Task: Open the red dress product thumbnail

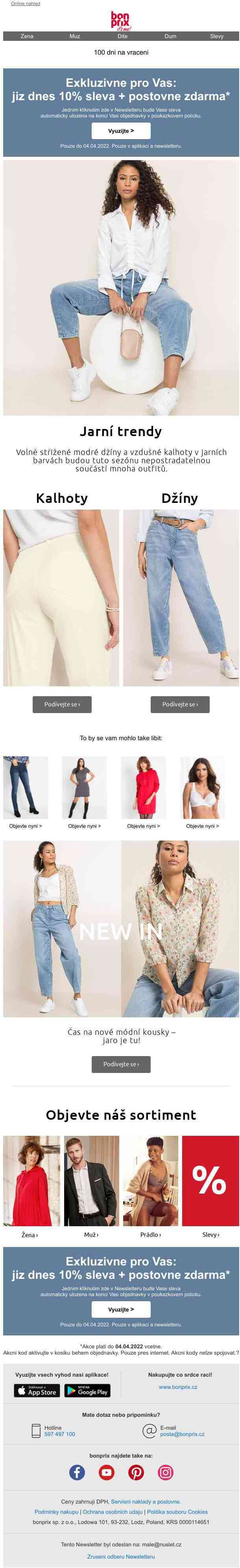Action: coord(143,788)
